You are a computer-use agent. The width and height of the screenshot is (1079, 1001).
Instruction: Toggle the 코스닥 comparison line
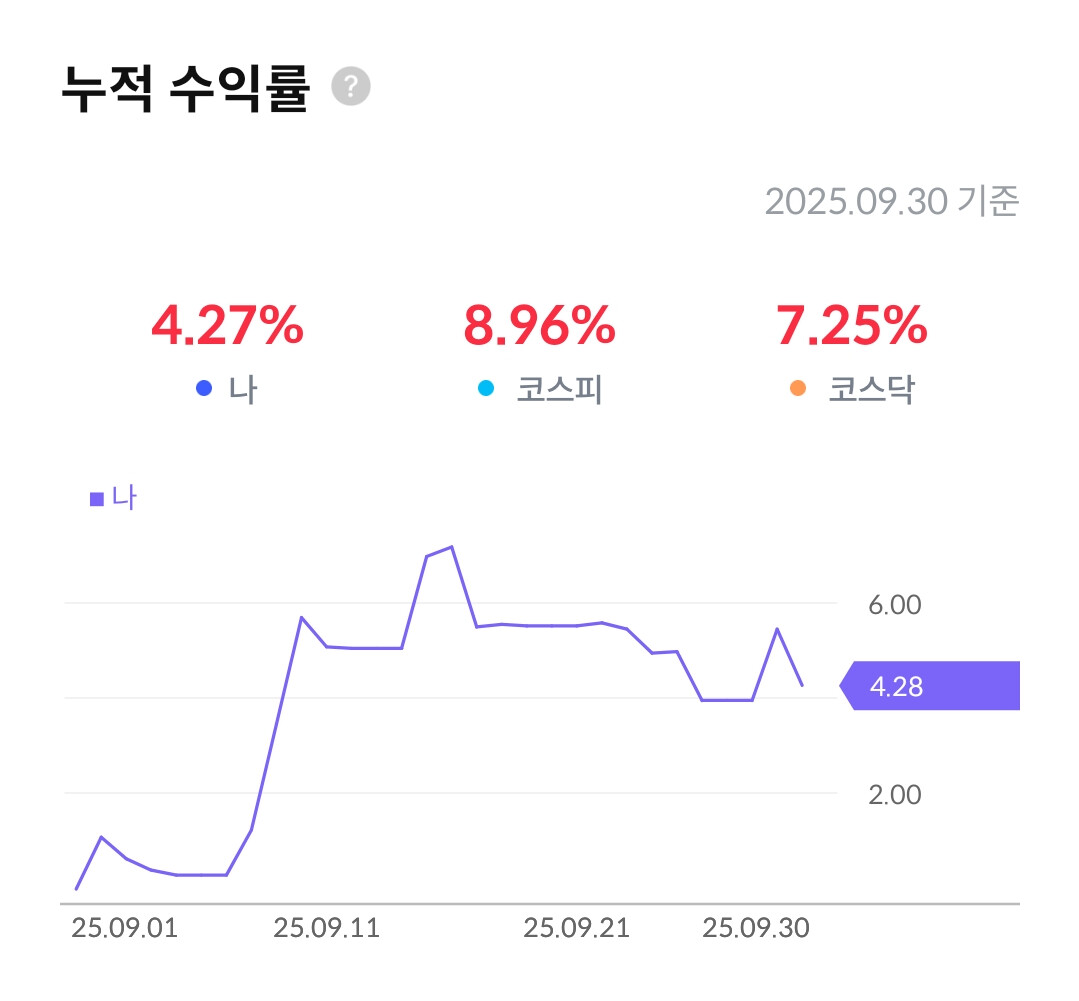coord(853,389)
